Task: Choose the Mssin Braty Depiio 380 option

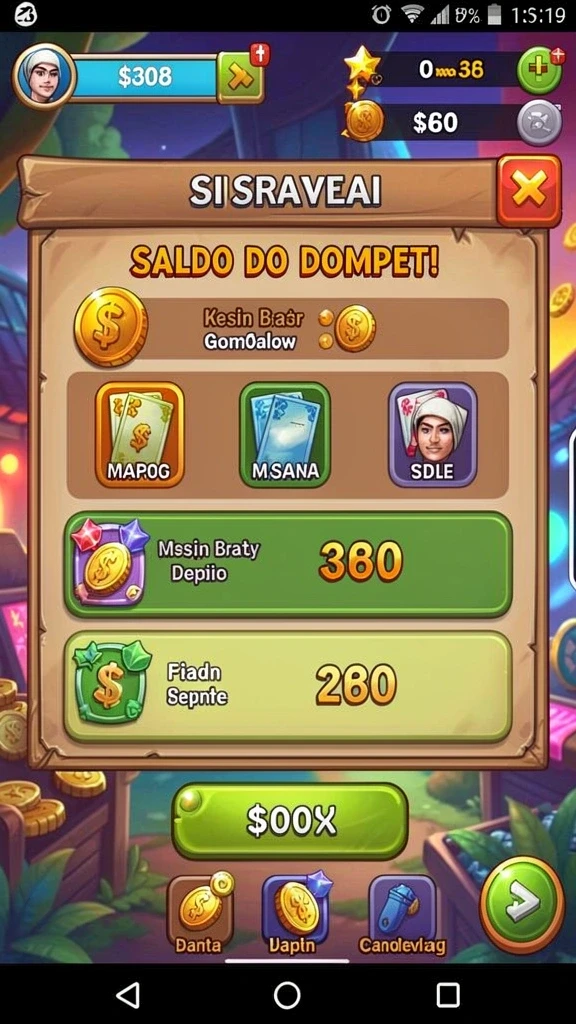Action: tap(288, 565)
